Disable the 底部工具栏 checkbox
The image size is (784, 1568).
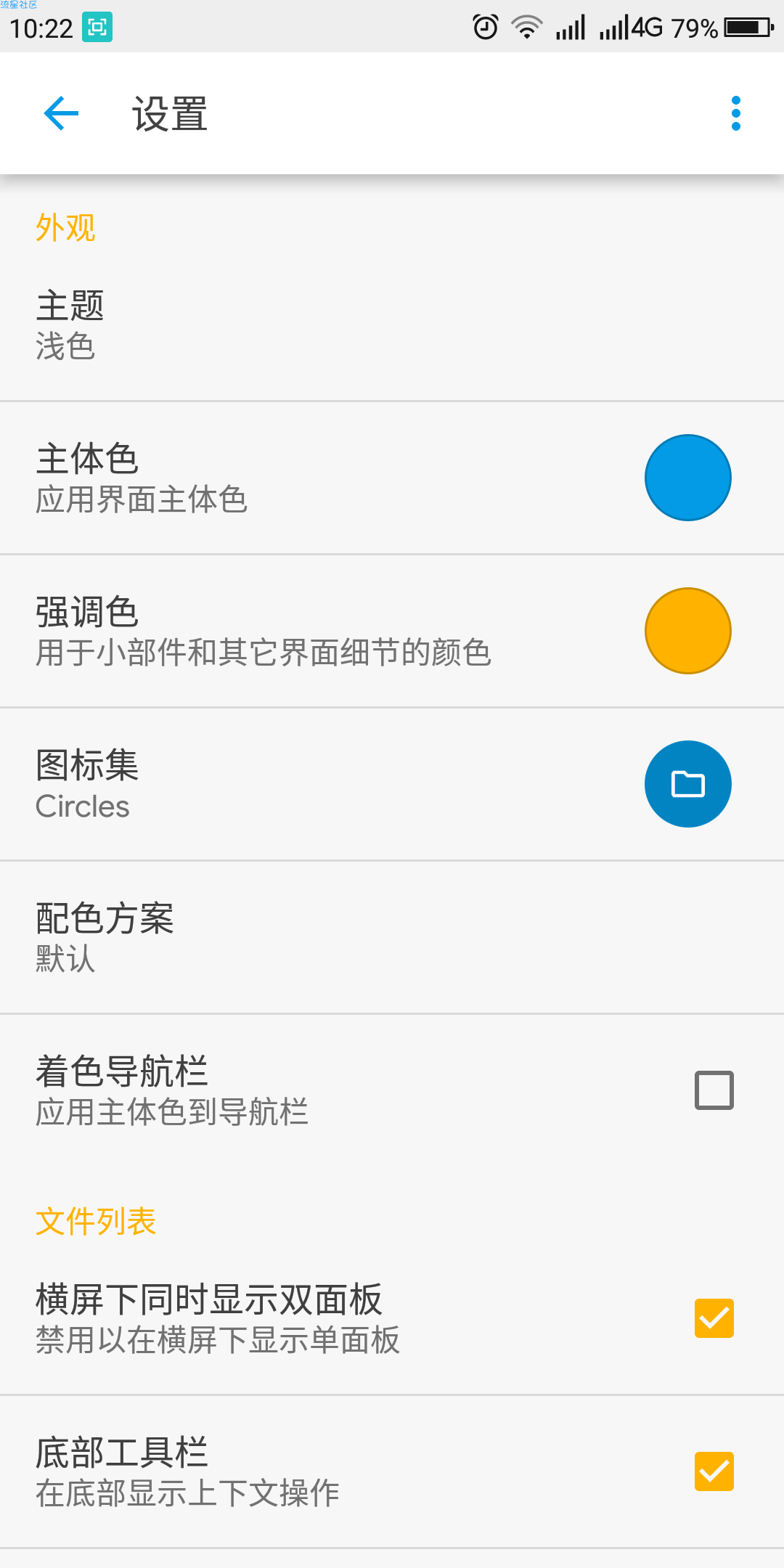pyautogui.click(x=714, y=1471)
